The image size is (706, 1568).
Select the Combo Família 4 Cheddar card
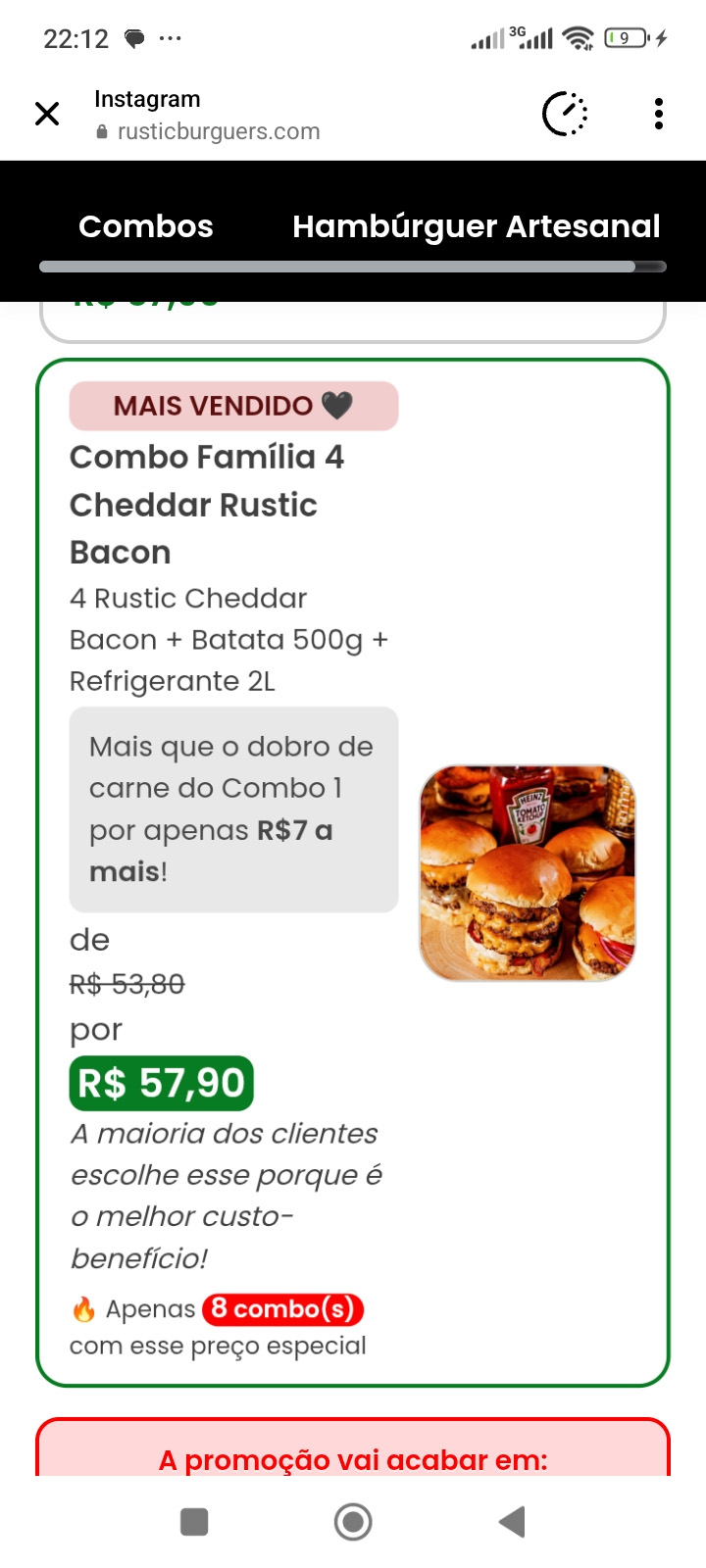click(x=353, y=872)
